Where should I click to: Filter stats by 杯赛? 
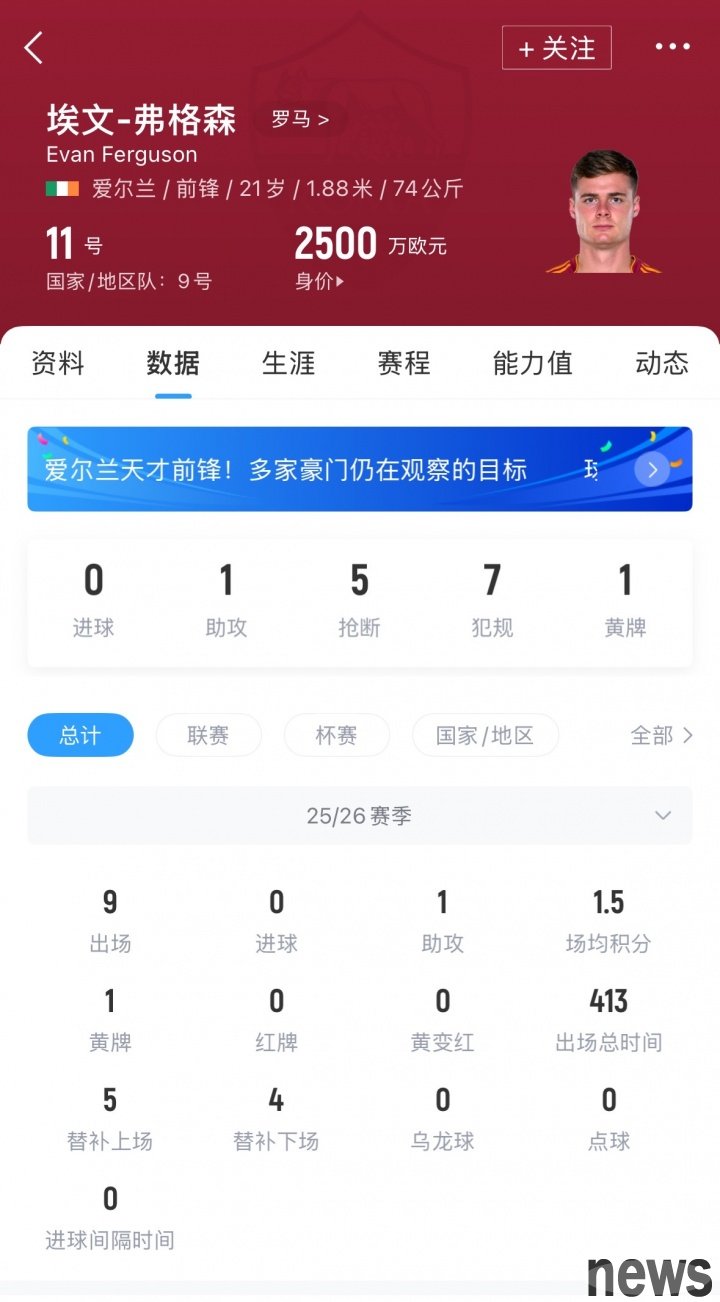pyautogui.click(x=336, y=735)
